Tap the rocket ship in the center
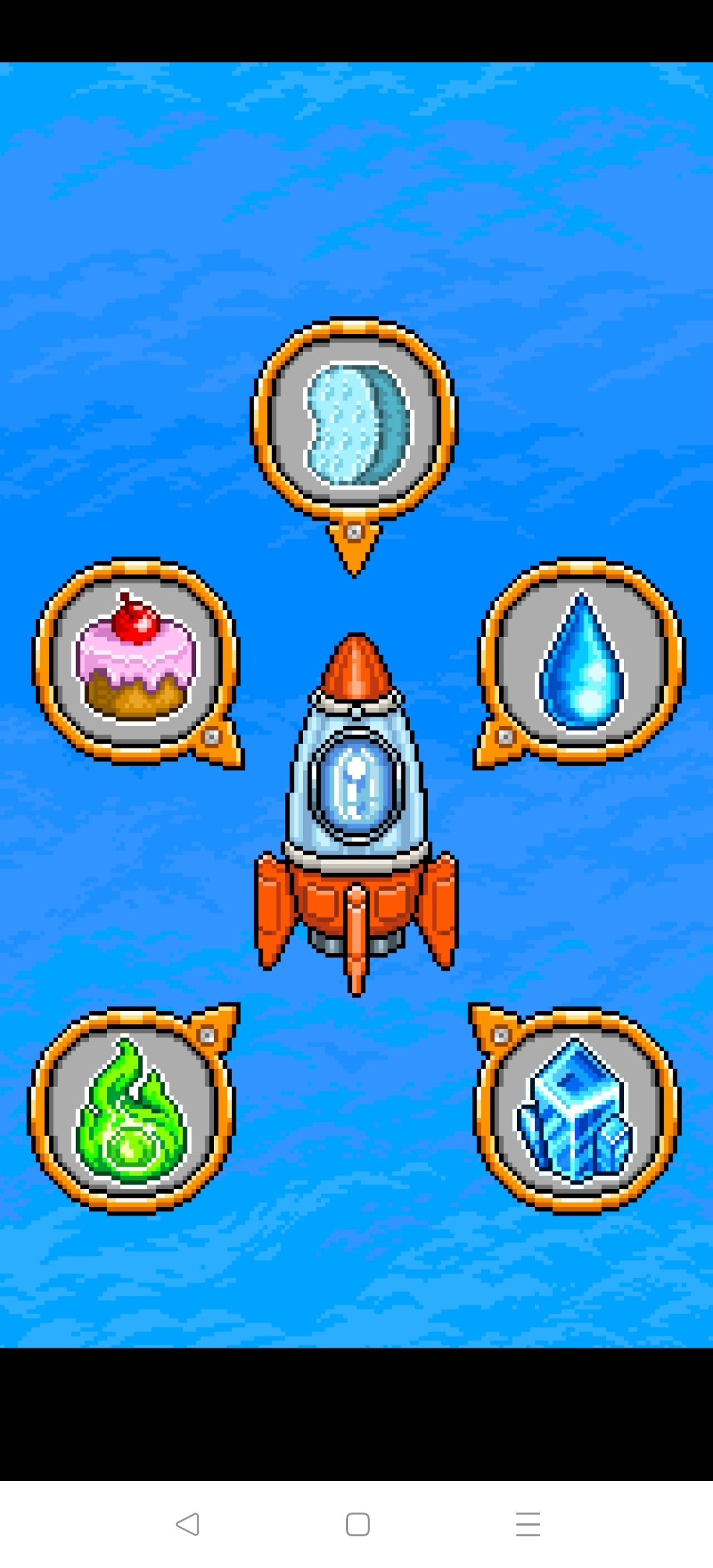 (x=356, y=805)
